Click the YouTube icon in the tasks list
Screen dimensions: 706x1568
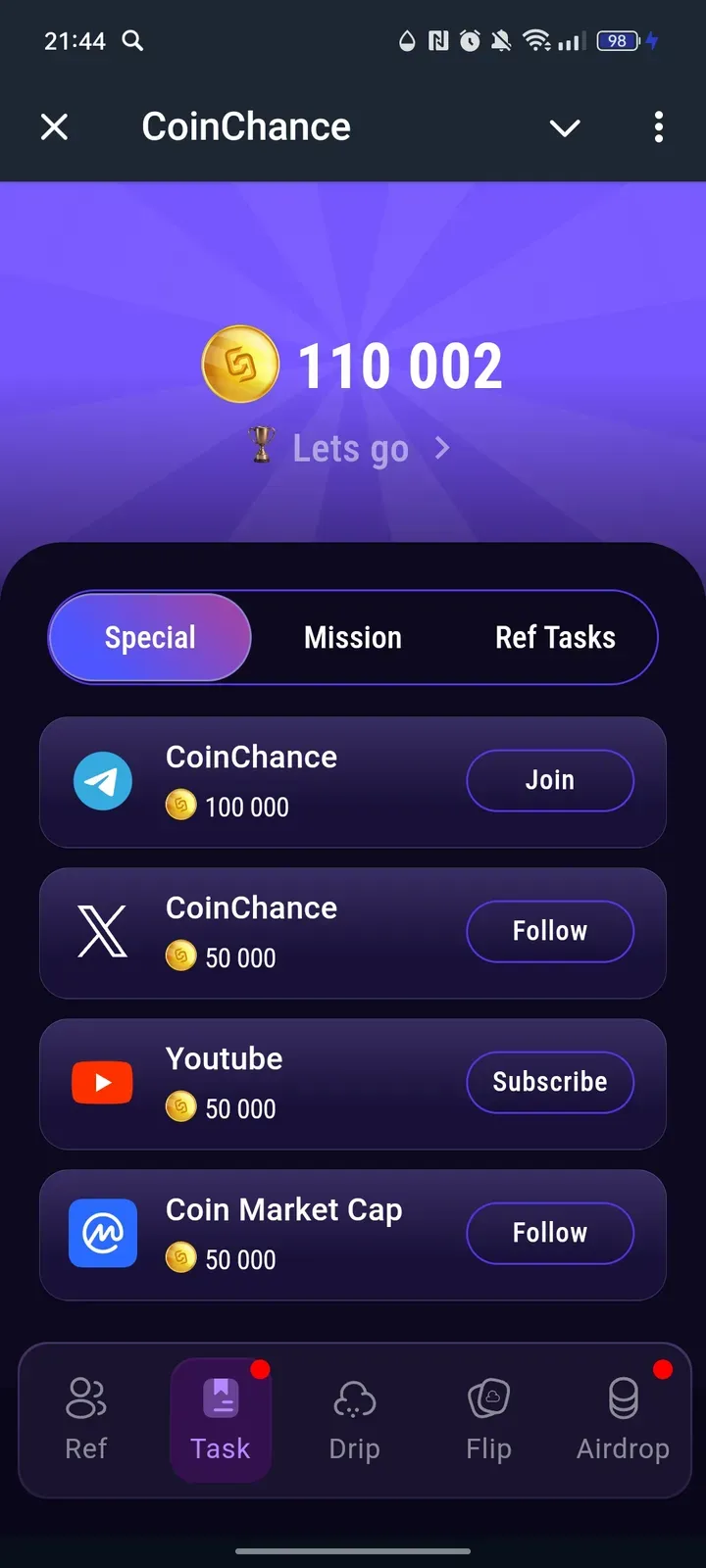[102, 1082]
